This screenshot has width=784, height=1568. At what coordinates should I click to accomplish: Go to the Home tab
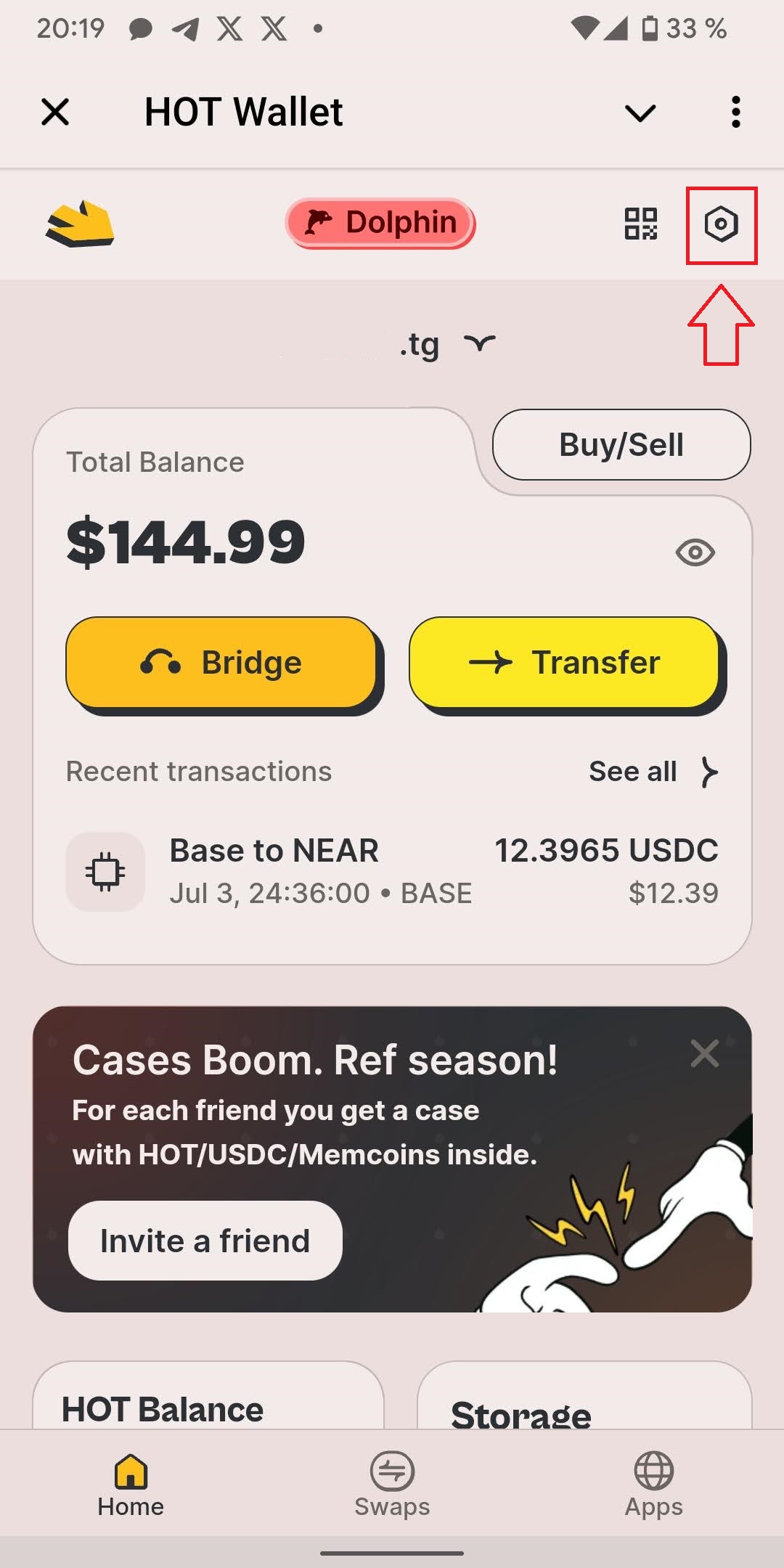[x=131, y=1485]
